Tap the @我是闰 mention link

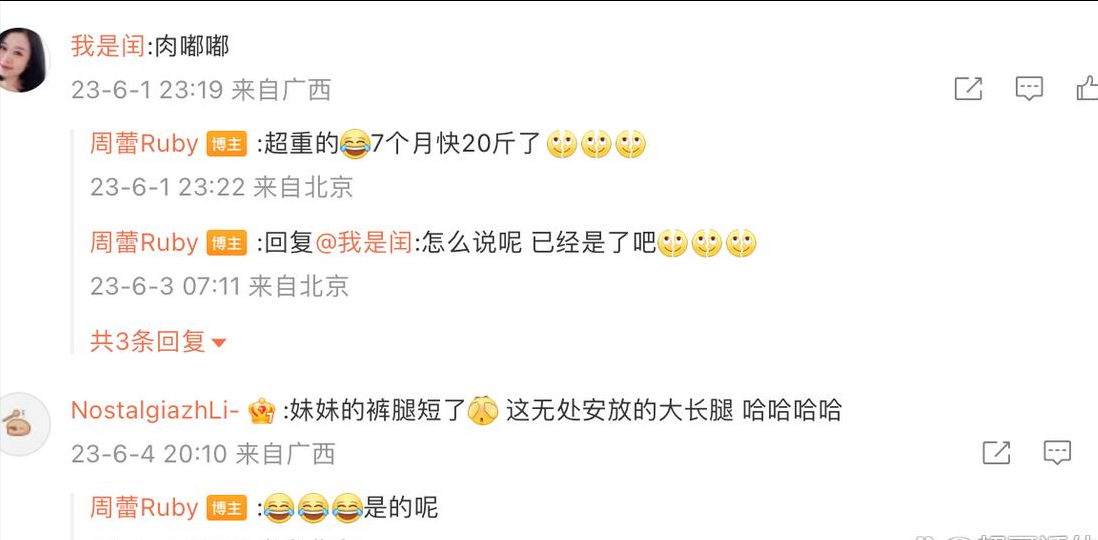364,243
